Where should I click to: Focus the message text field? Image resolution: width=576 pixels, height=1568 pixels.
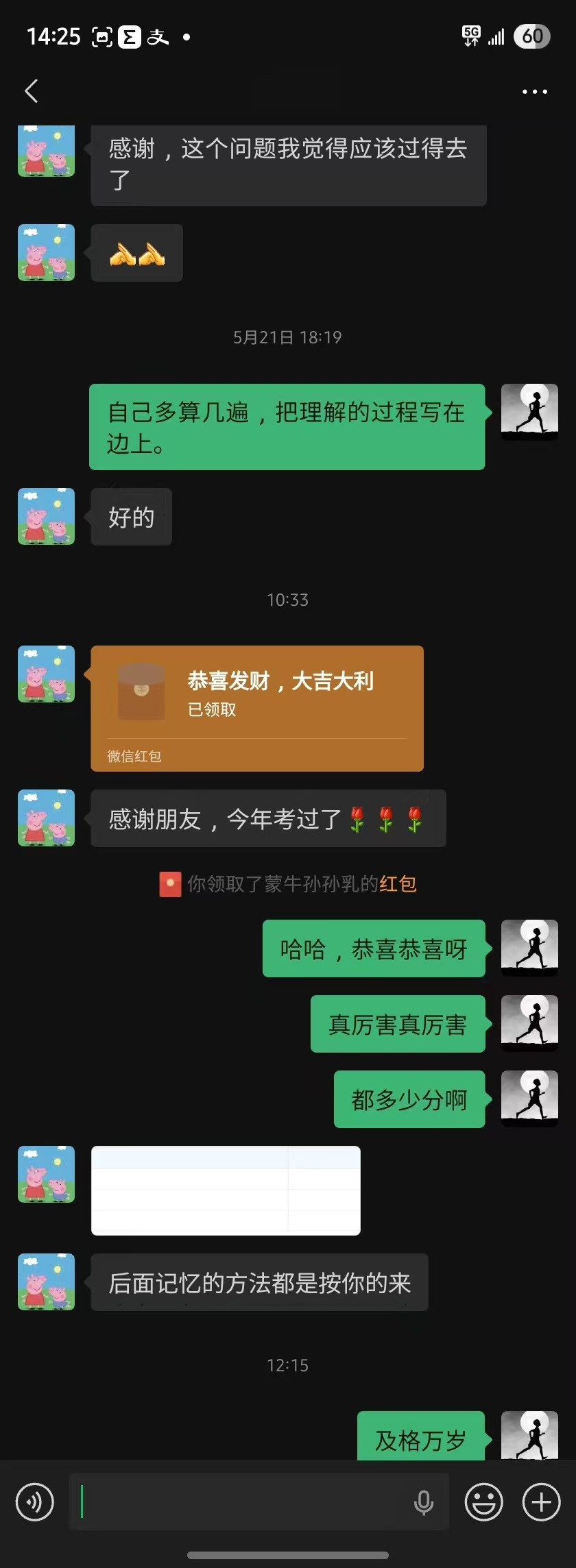240,1502
